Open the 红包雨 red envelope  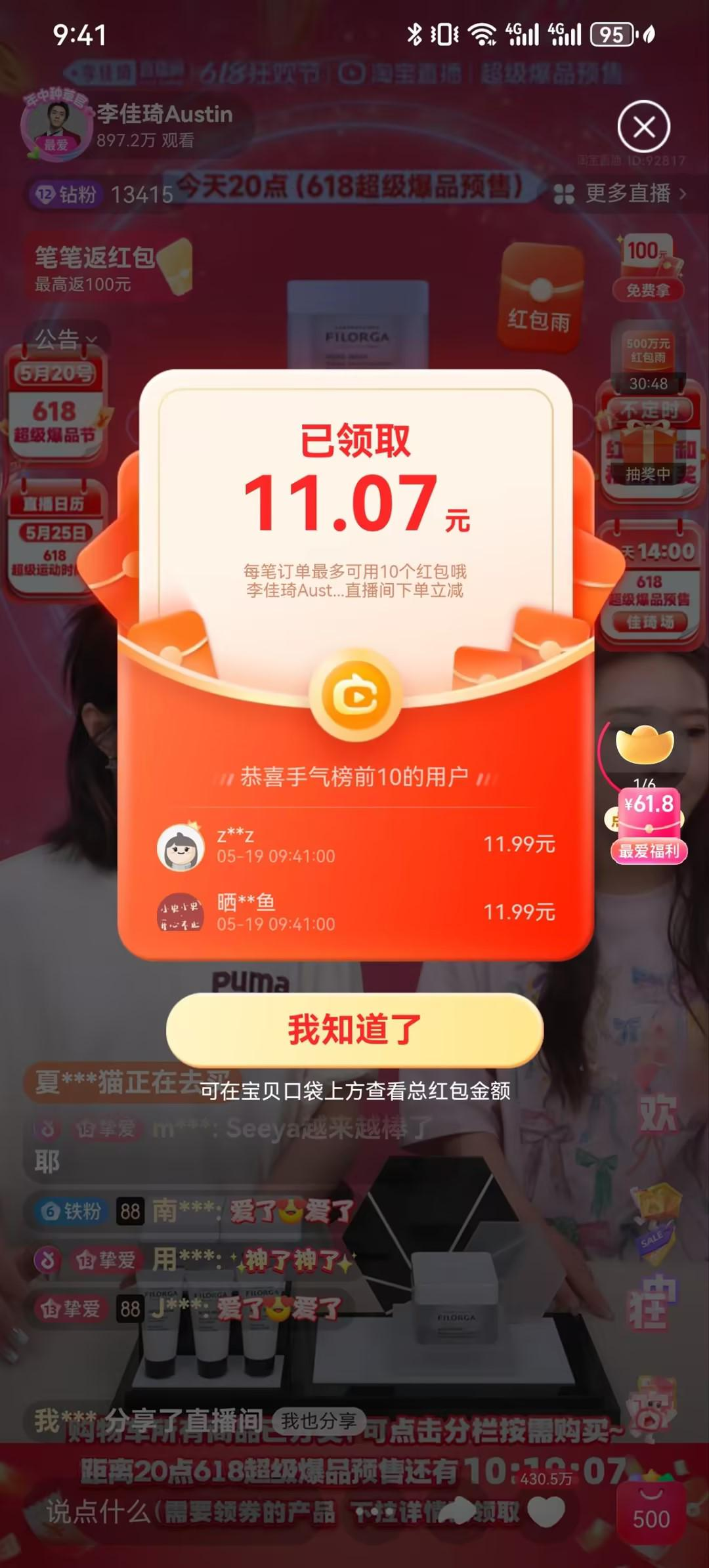[540, 297]
